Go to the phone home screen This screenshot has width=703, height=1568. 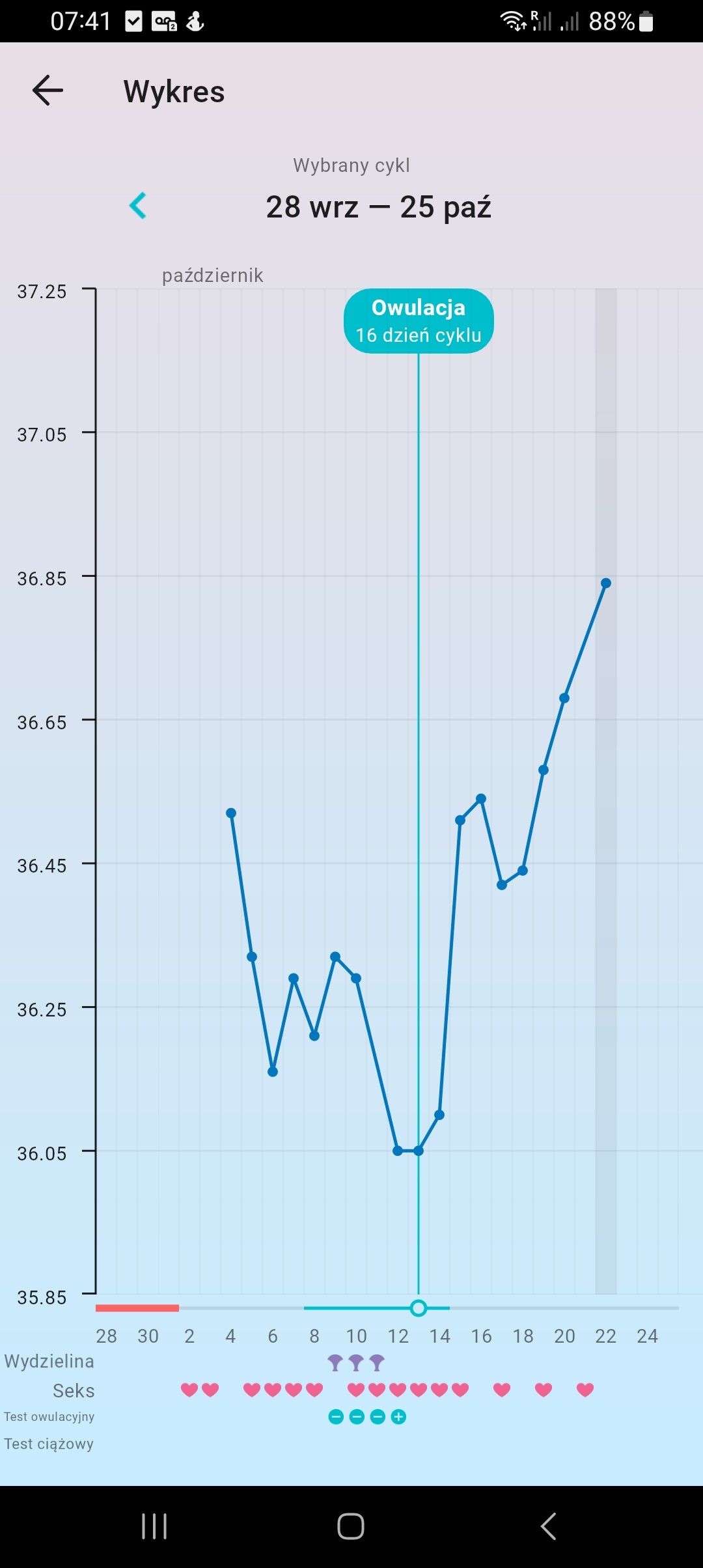(351, 1526)
